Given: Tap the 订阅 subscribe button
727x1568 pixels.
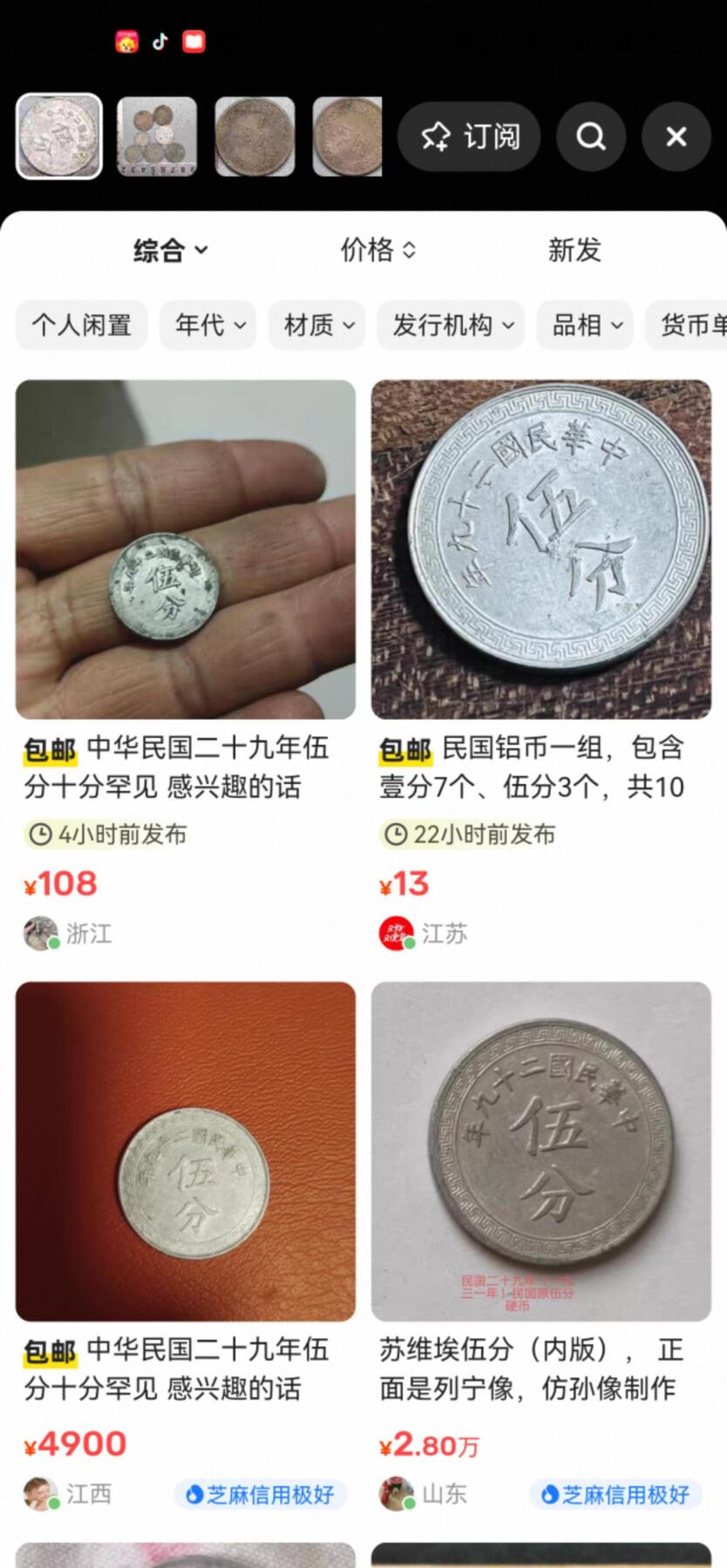Looking at the screenshot, I should [x=469, y=137].
